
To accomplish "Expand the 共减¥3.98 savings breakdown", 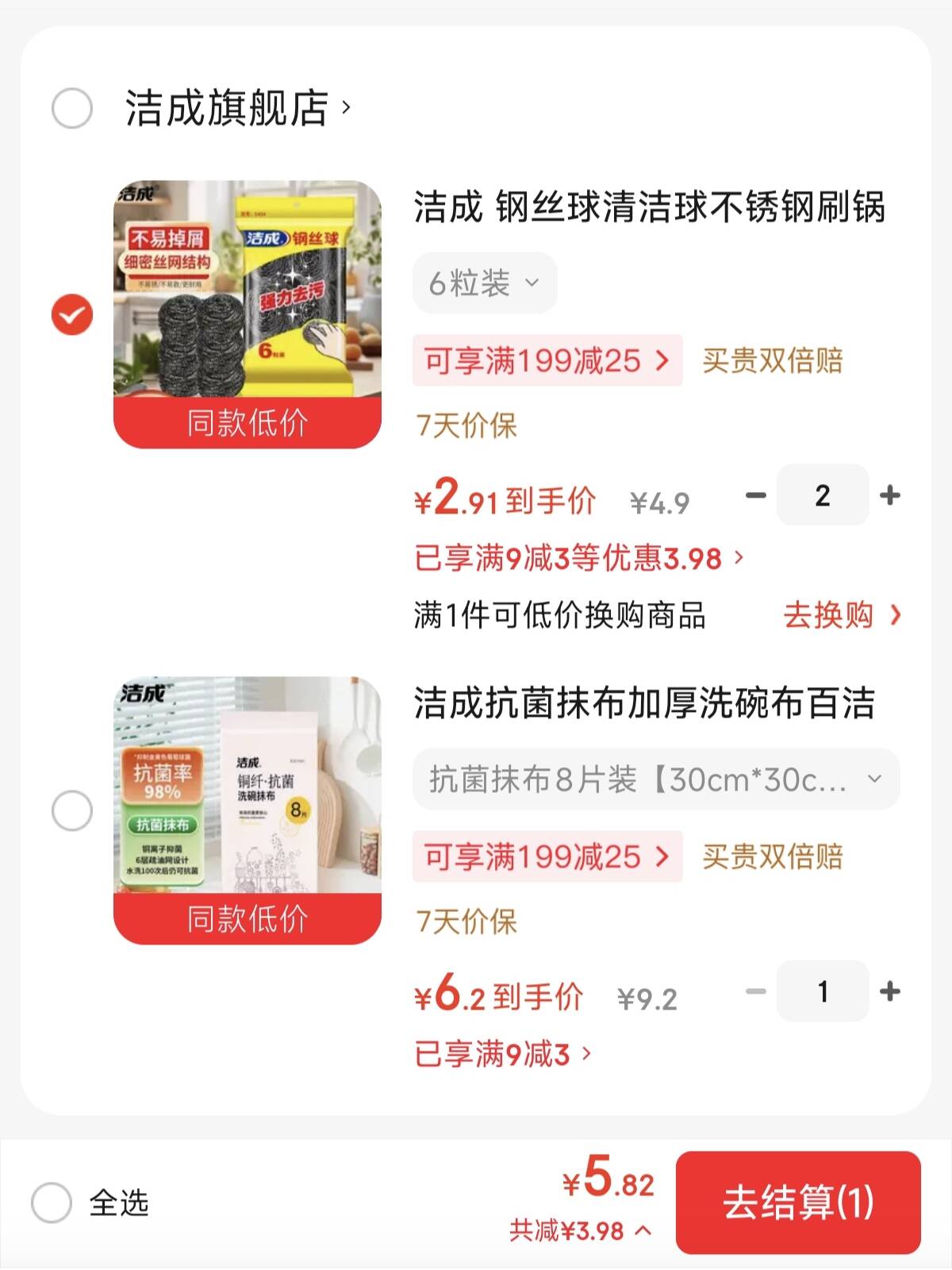I will 580,1231.
